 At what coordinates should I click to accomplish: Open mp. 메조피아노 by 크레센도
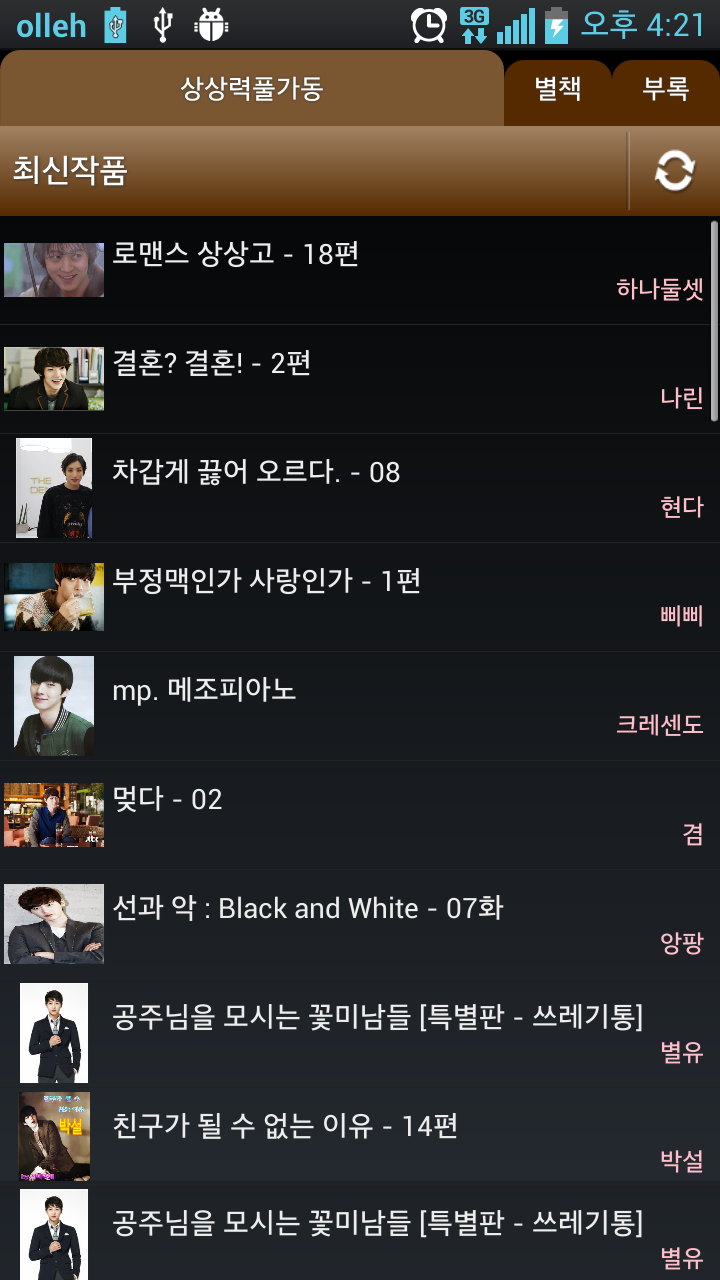[360, 706]
